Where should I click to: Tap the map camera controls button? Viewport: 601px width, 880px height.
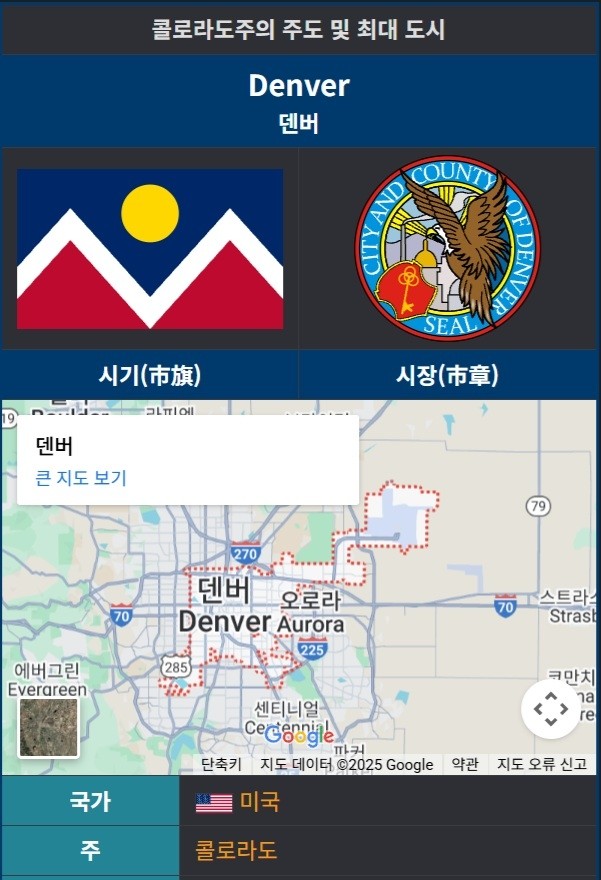click(x=550, y=709)
